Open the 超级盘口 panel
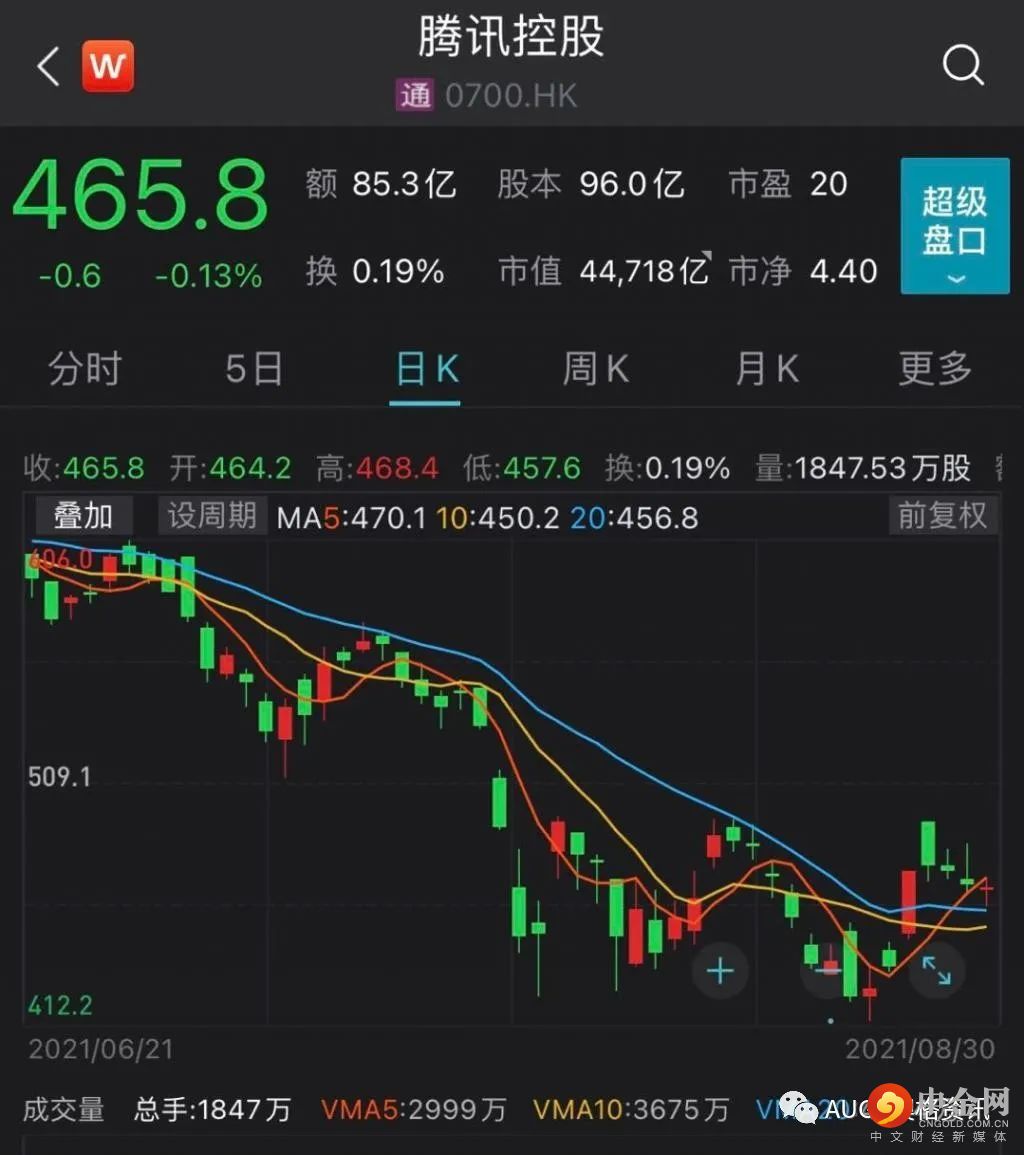 click(954, 225)
